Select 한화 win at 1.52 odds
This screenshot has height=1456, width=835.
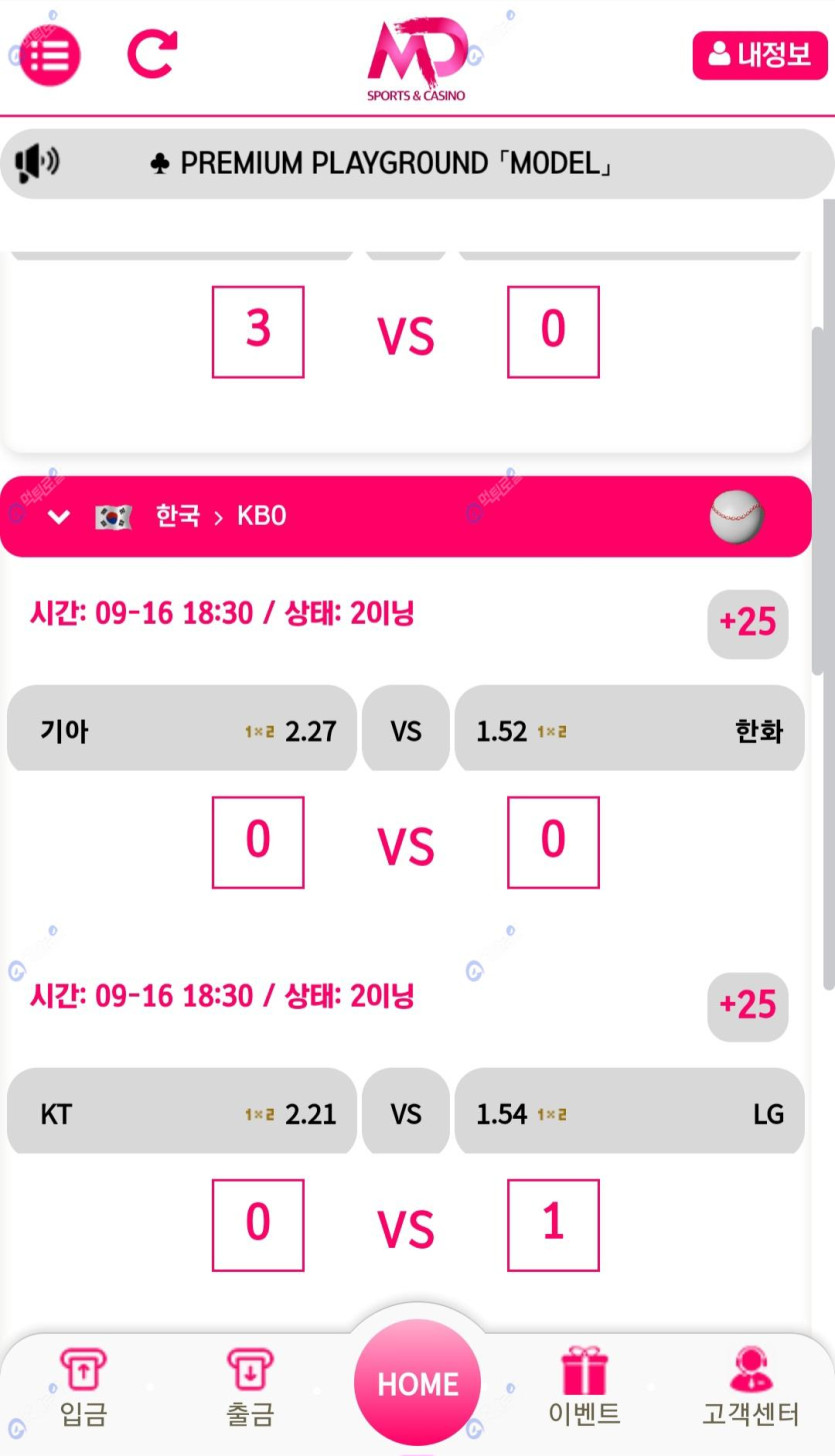click(629, 731)
